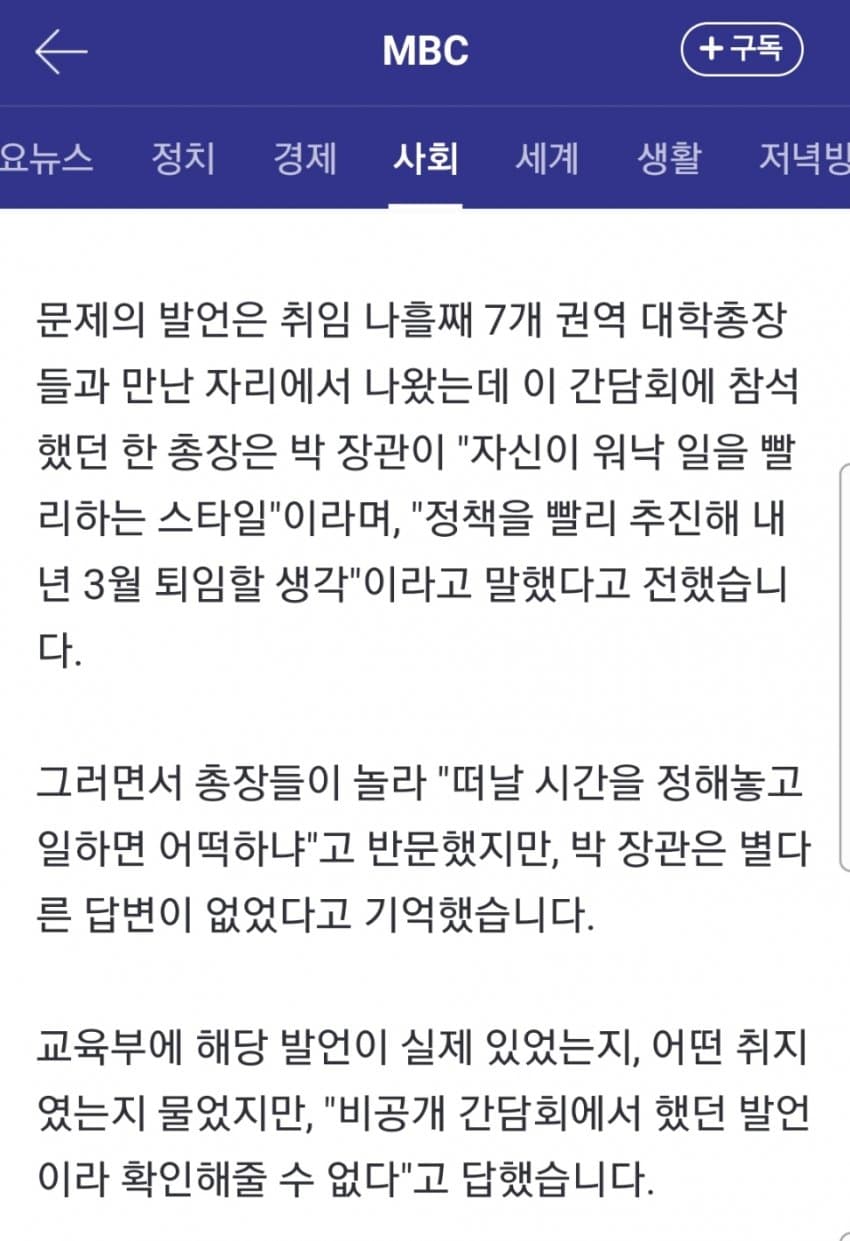Open the 주요뉴스 tab
850x1241 pixels.
point(48,159)
